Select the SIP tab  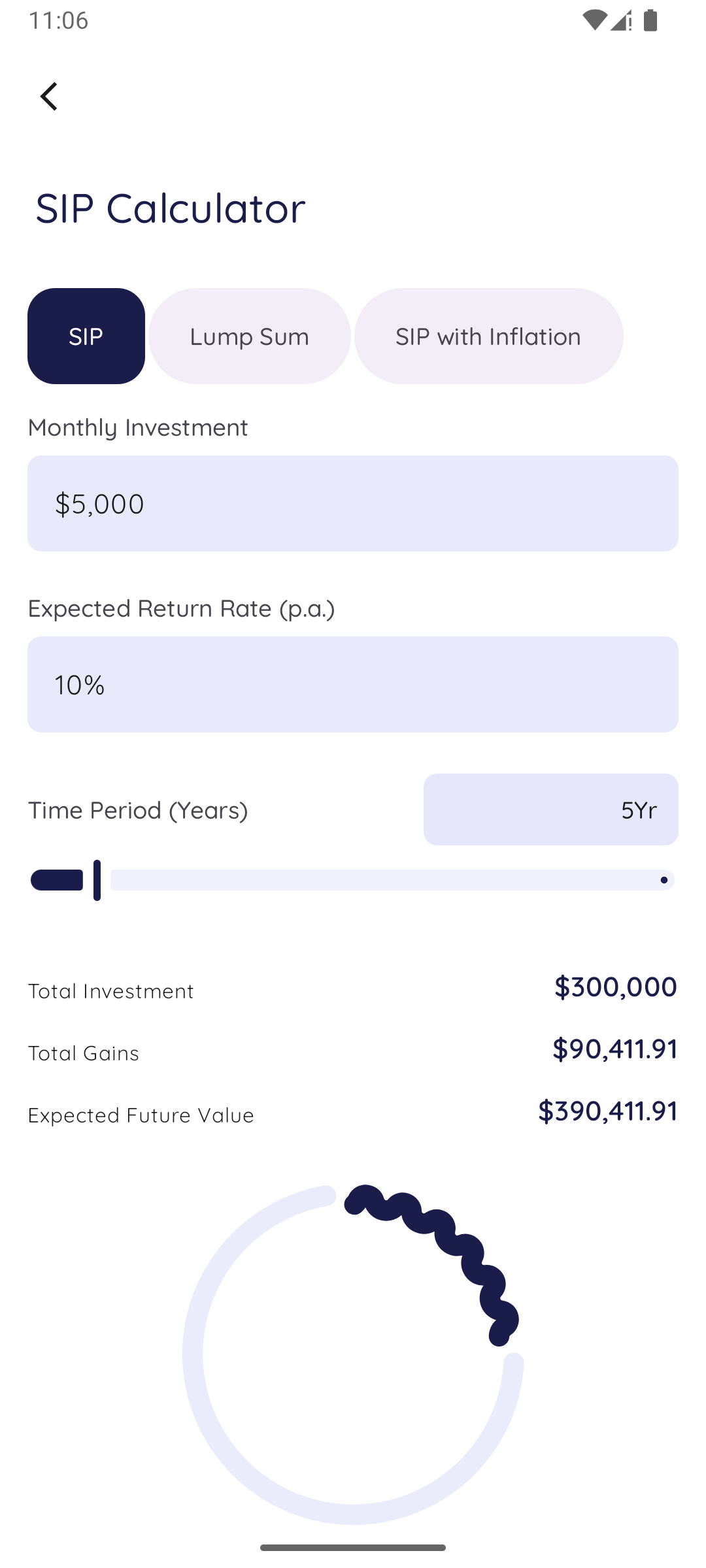coord(86,336)
